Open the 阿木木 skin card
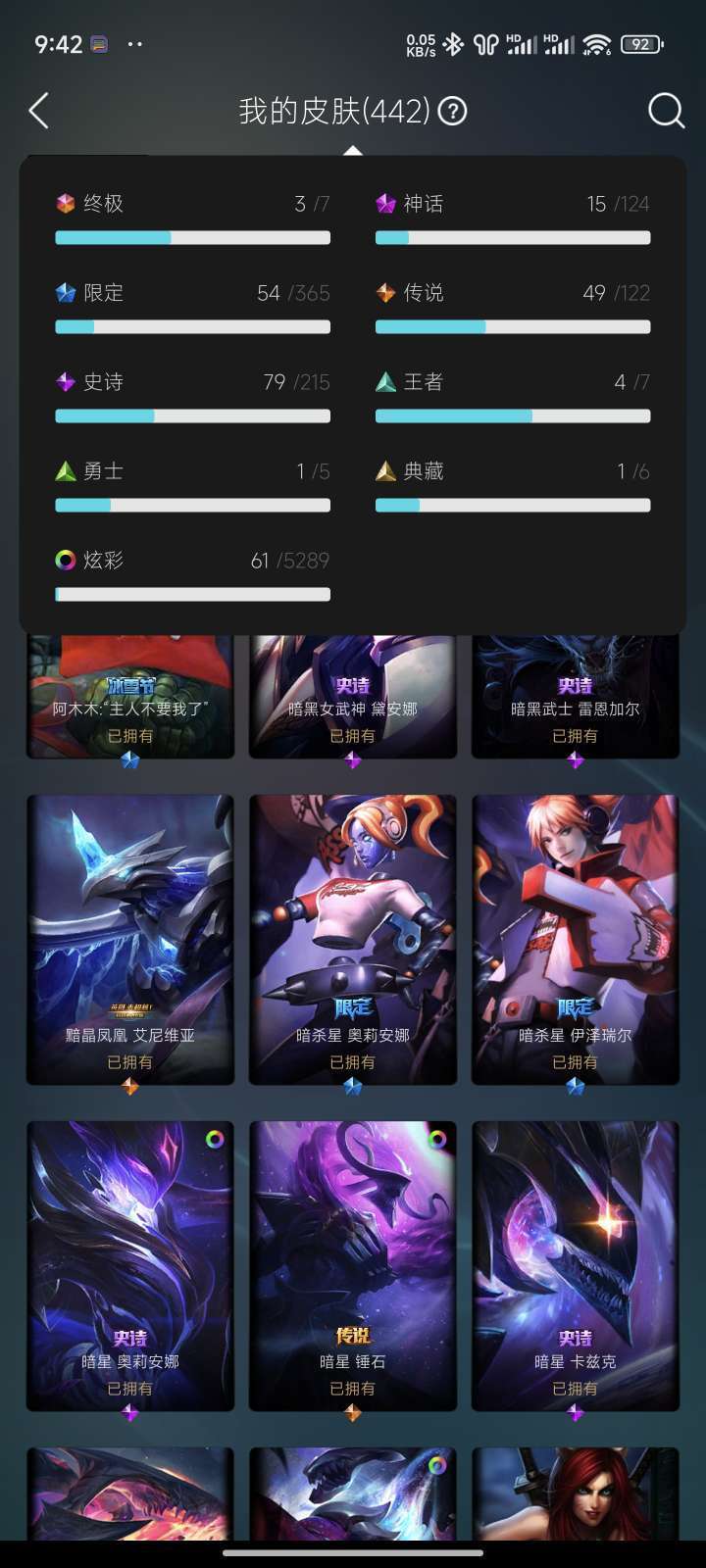This screenshot has height=1568, width=706. tap(130, 697)
